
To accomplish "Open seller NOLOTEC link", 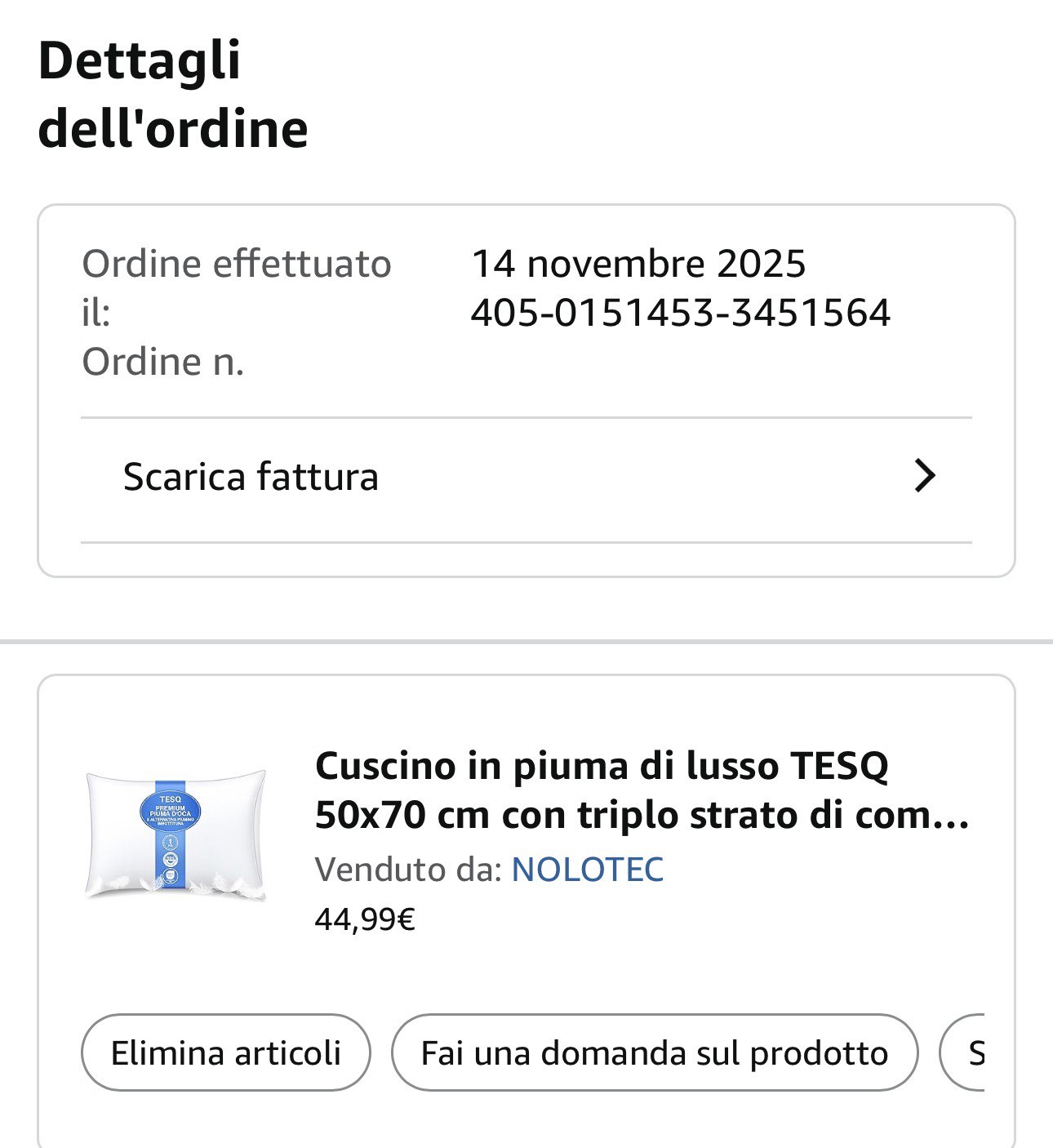I will click(x=587, y=870).
